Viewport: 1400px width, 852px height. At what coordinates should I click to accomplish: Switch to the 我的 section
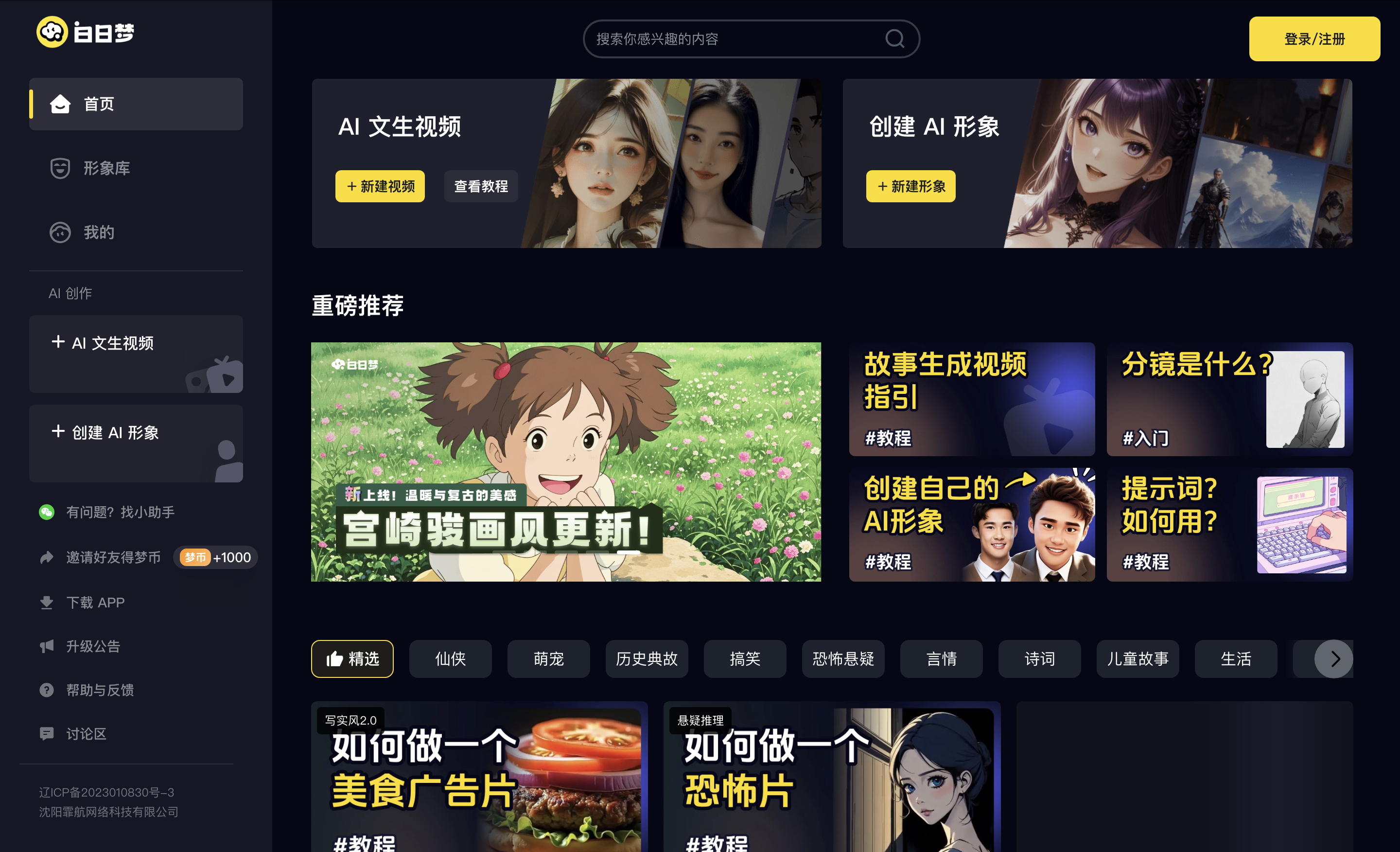coord(99,232)
